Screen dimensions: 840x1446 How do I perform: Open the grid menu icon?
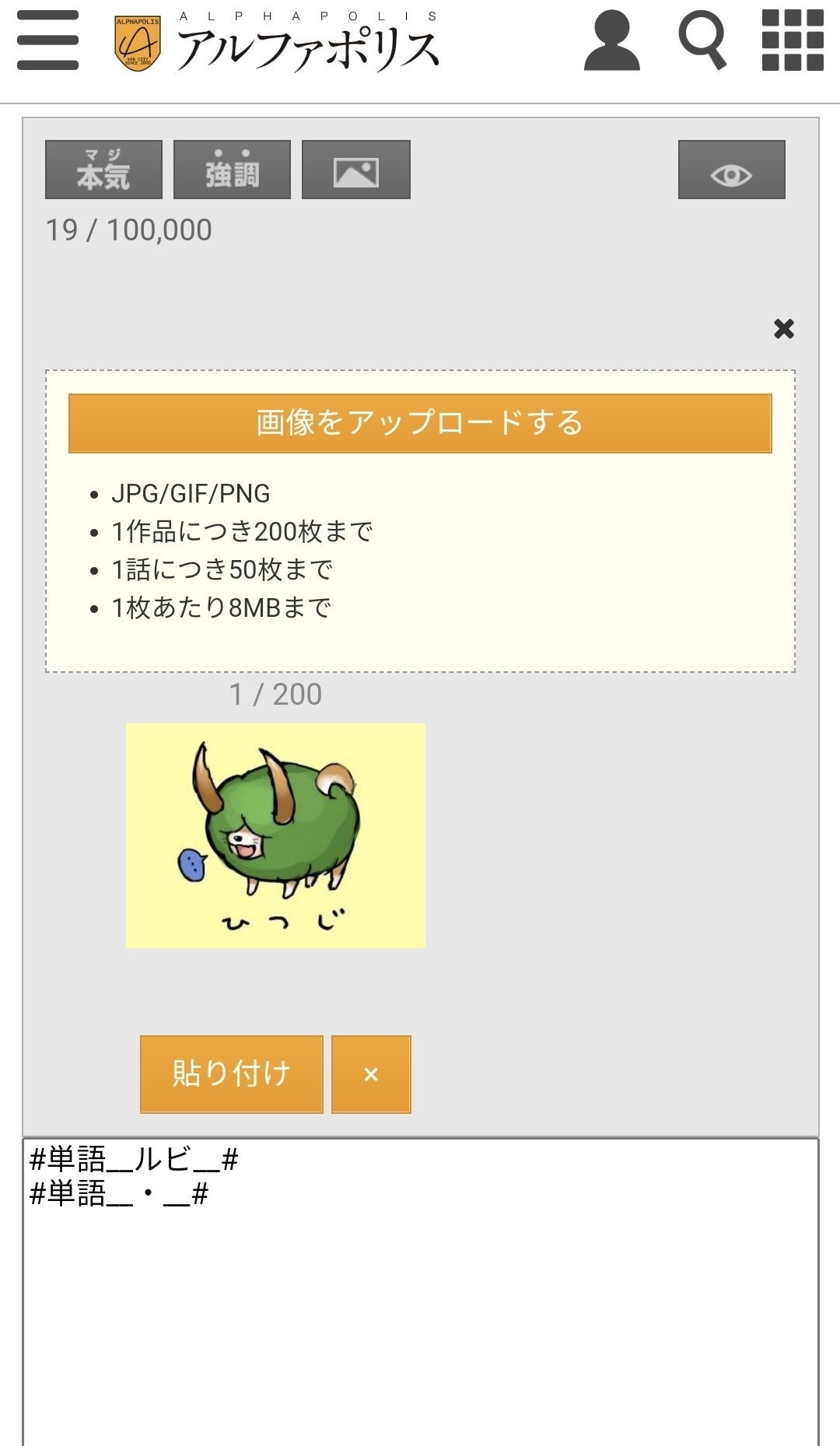tap(792, 40)
